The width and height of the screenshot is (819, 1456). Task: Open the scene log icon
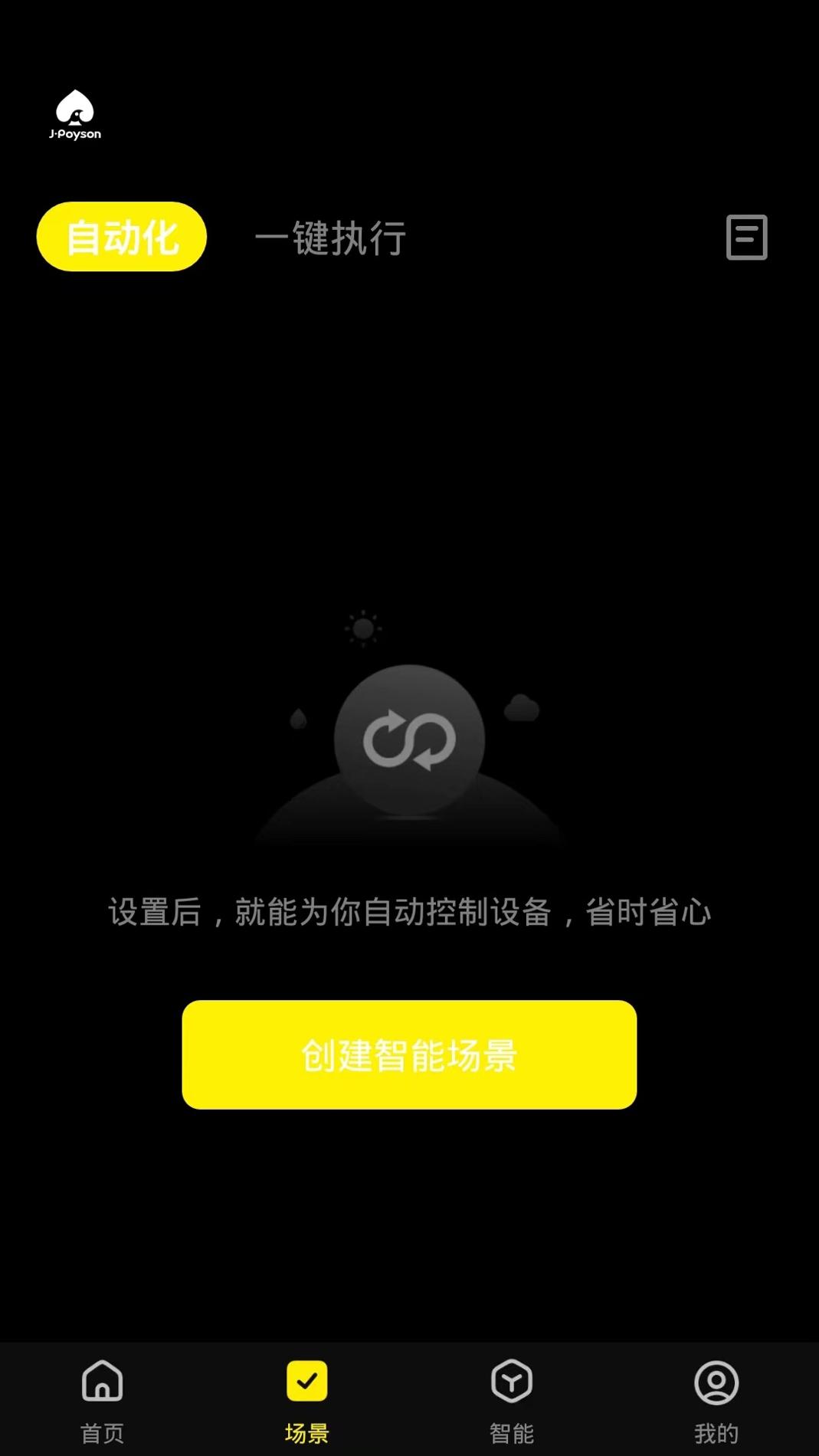[x=746, y=237]
